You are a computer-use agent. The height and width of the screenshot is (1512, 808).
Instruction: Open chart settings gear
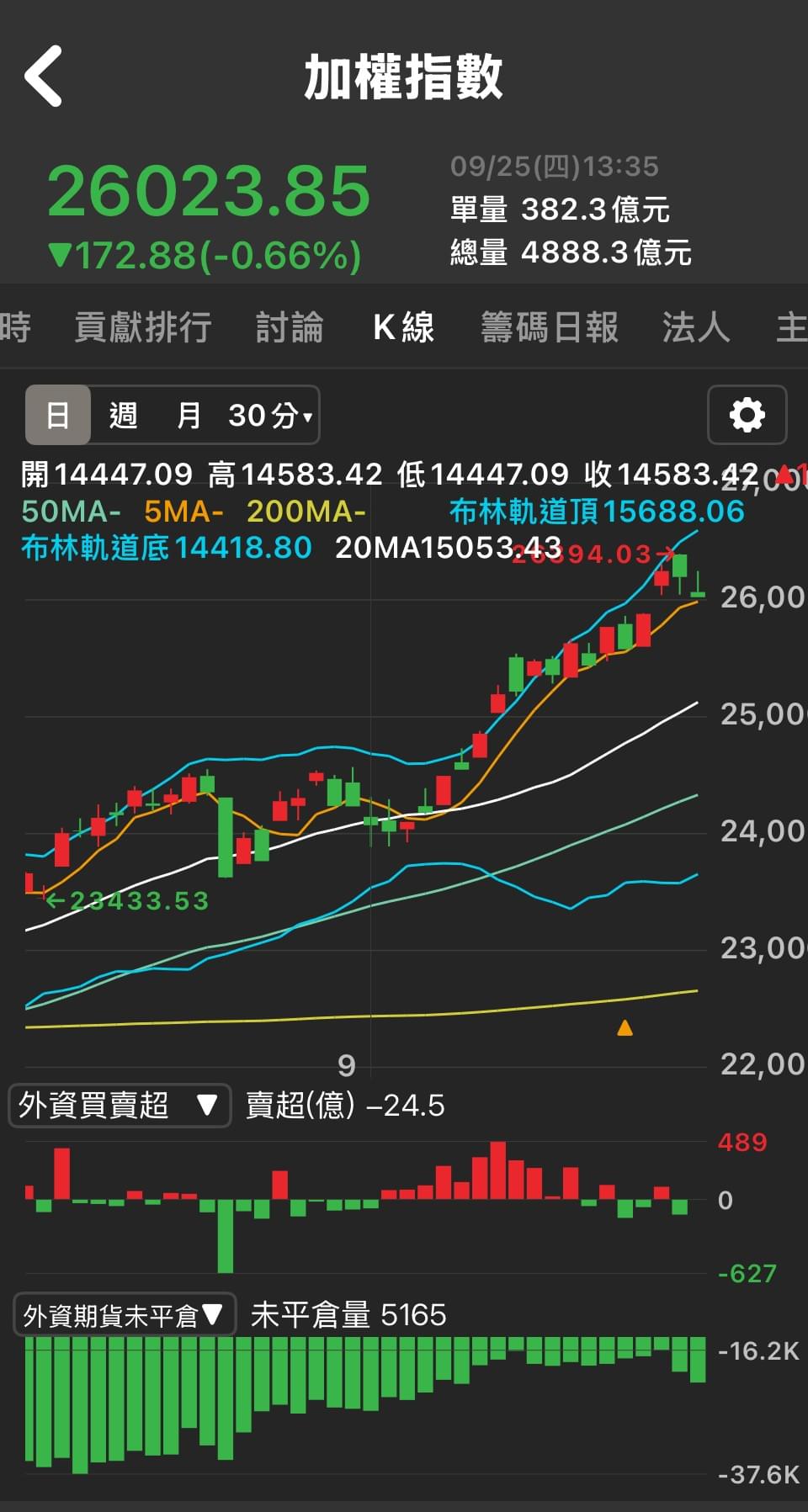click(x=747, y=415)
